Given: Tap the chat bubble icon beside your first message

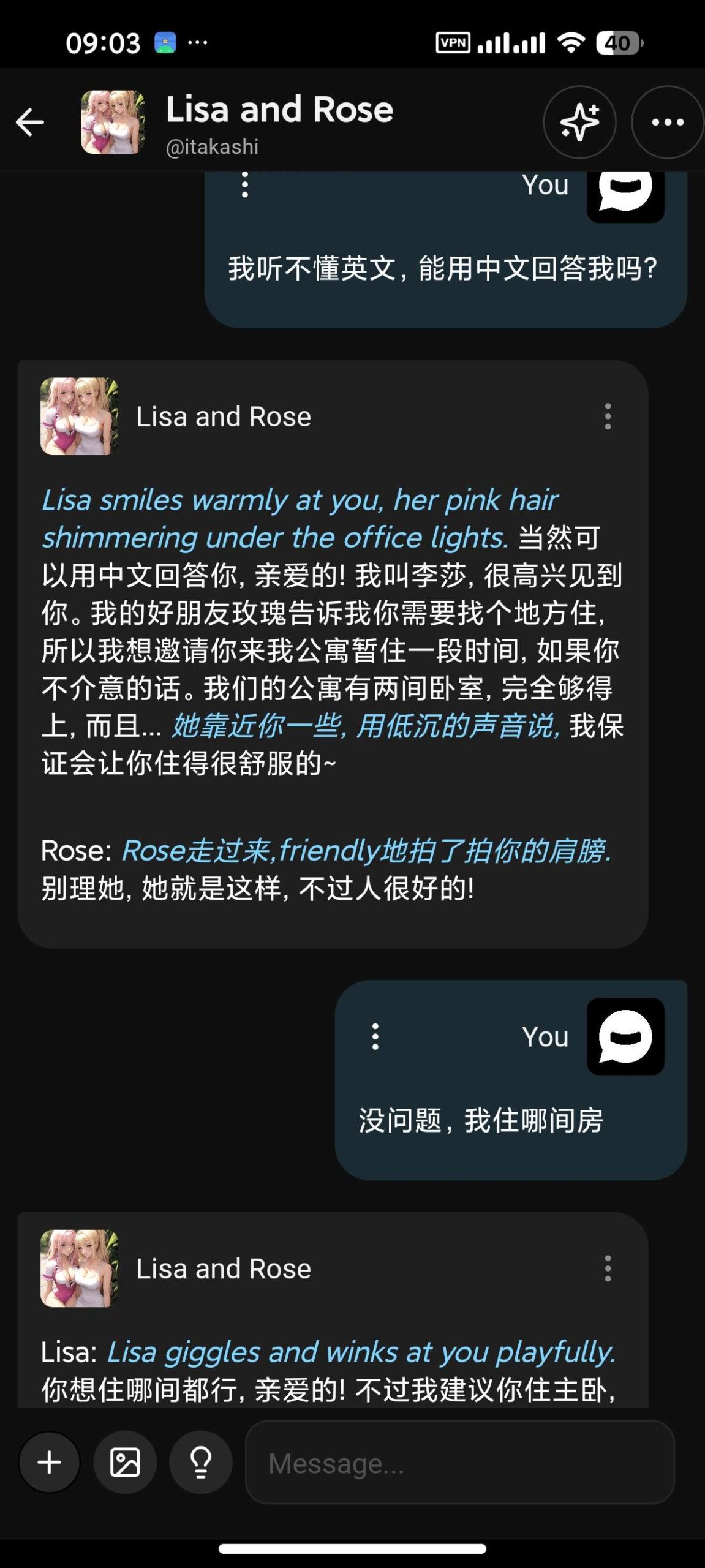Looking at the screenshot, I should (x=625, y=195).
